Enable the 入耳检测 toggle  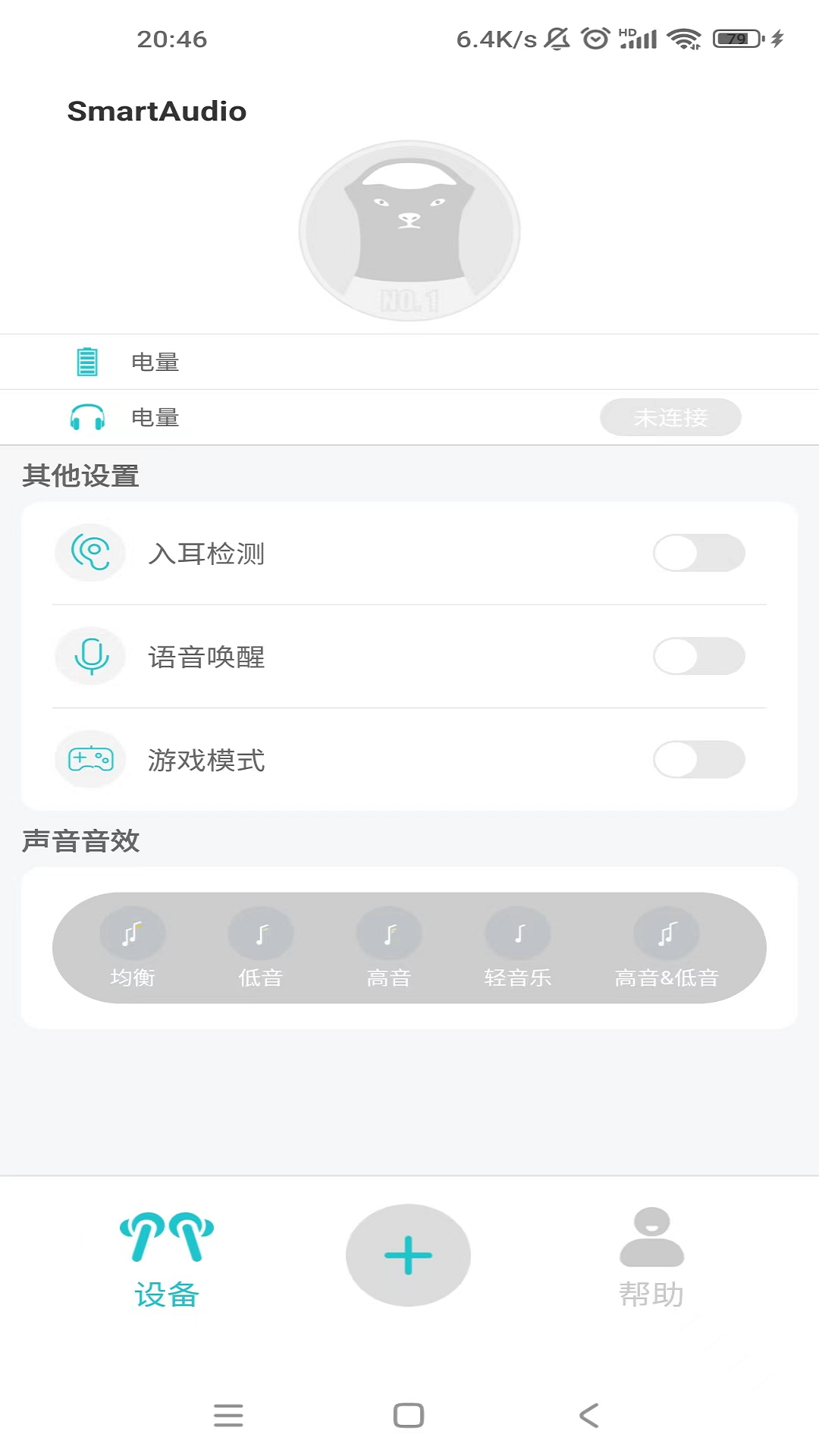[699, 553]
